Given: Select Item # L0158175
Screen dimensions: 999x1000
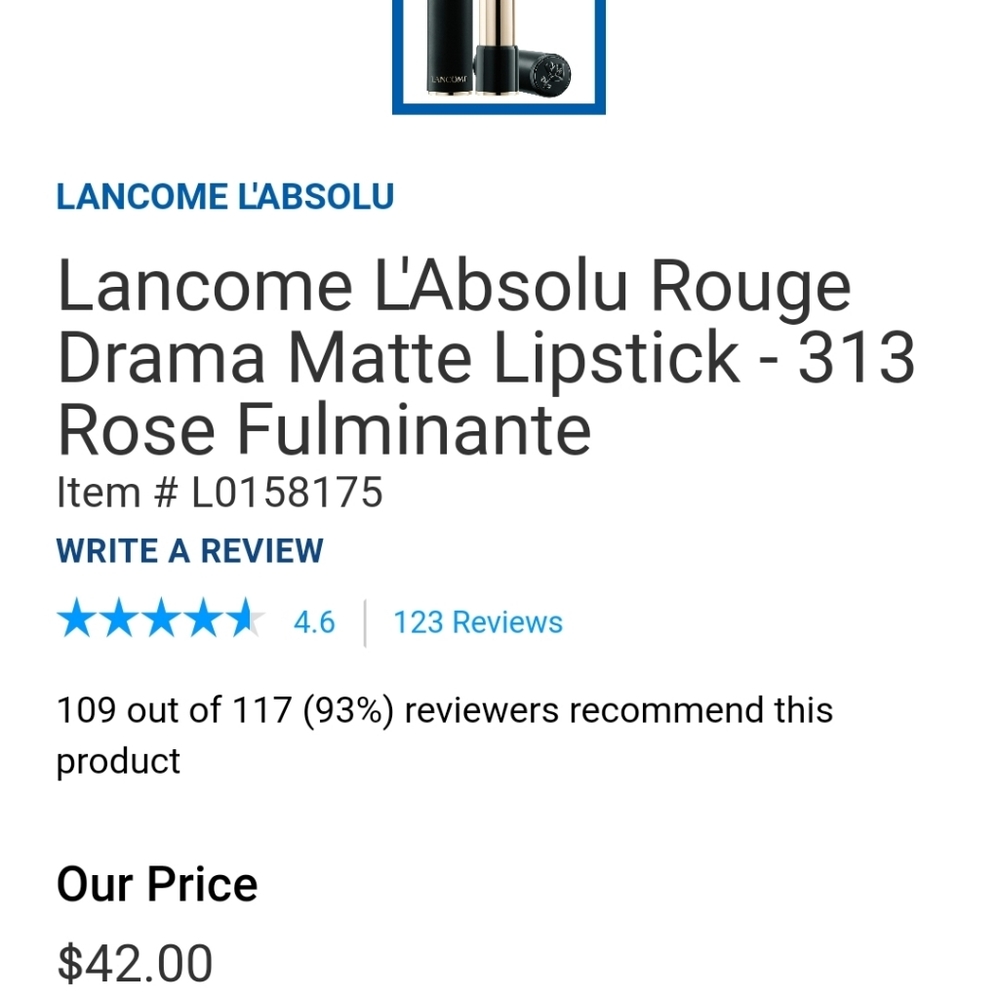Looking at the screenshot, I should 222,492.
